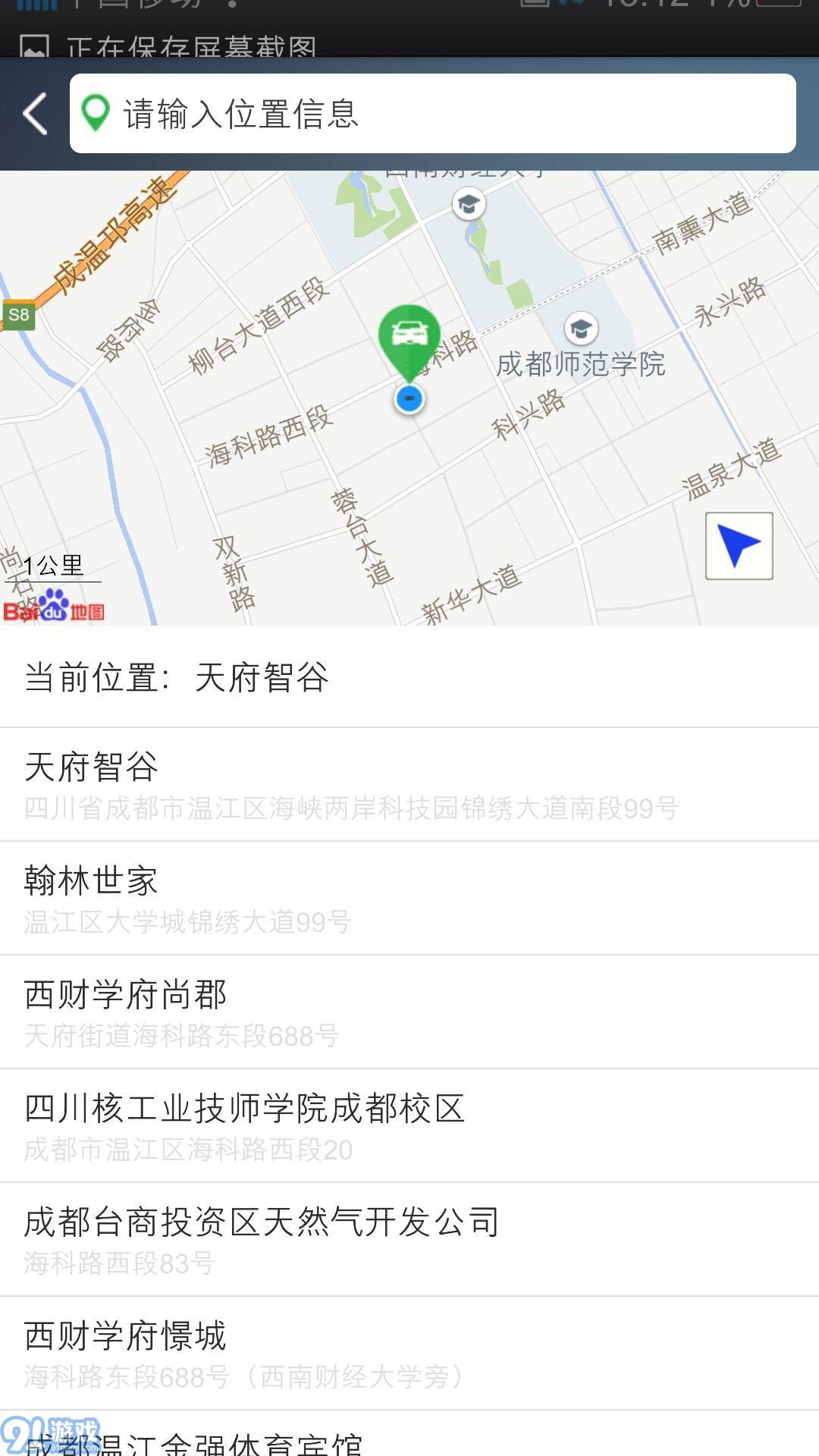Recenter the map with the blue arrow button
Viewport: 819px width, 1456px height.
click(739, 546)
